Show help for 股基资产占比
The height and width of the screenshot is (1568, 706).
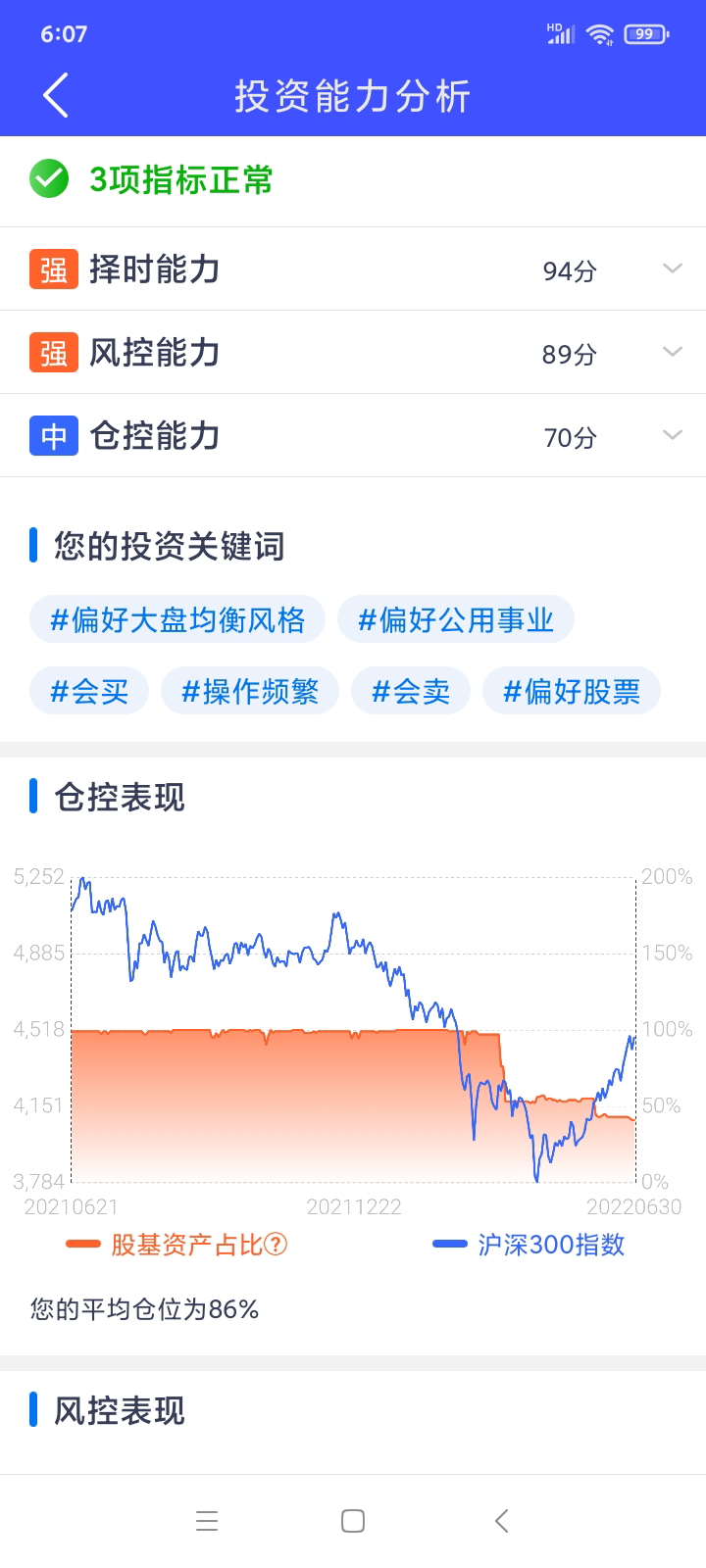tap(277, 1245)
